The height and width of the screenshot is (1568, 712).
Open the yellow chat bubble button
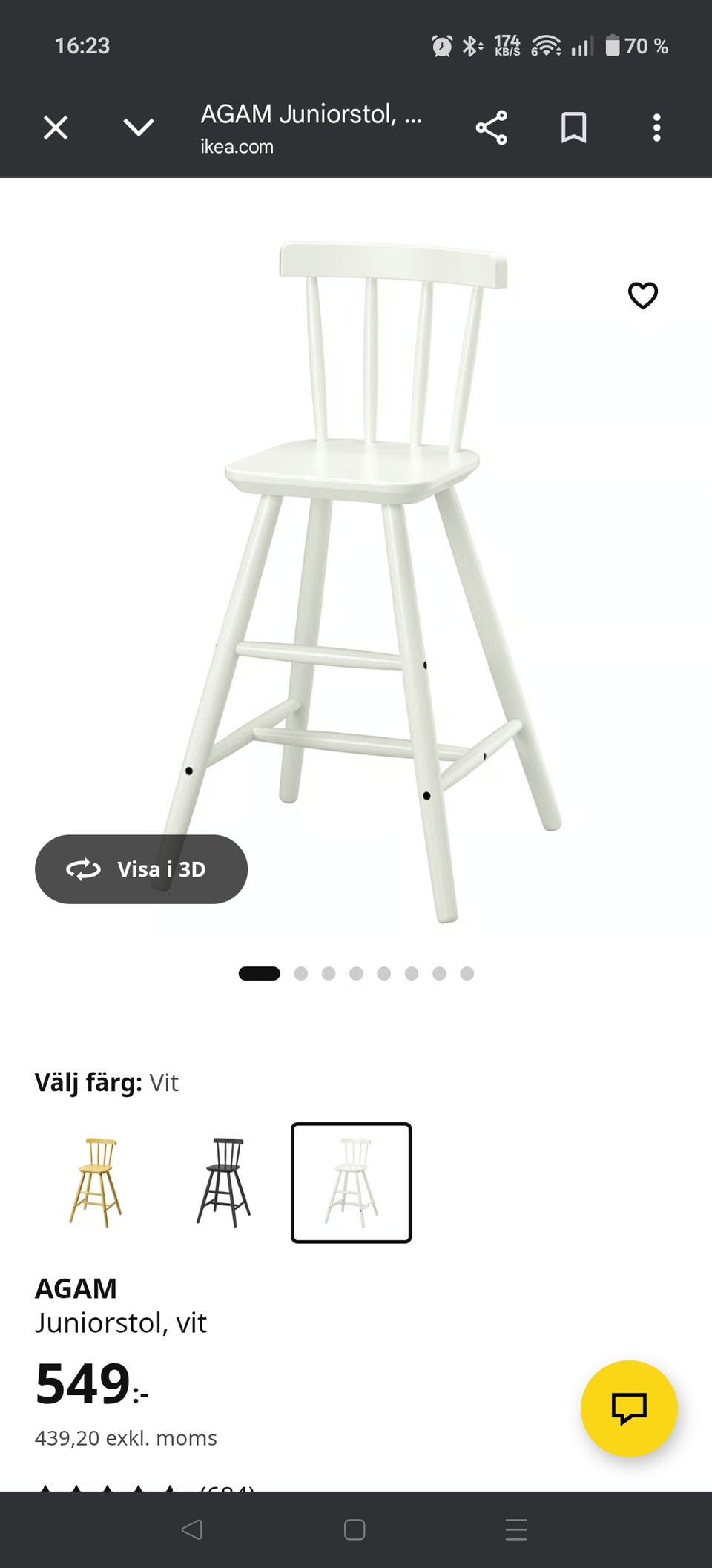coord(629,1408)
